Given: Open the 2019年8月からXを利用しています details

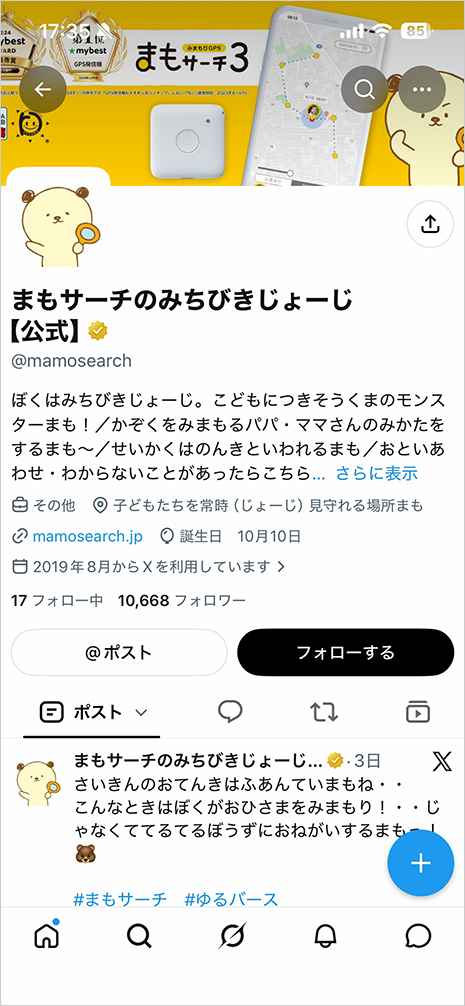Looking at the screenshot, I should click(x=149, y=567).
